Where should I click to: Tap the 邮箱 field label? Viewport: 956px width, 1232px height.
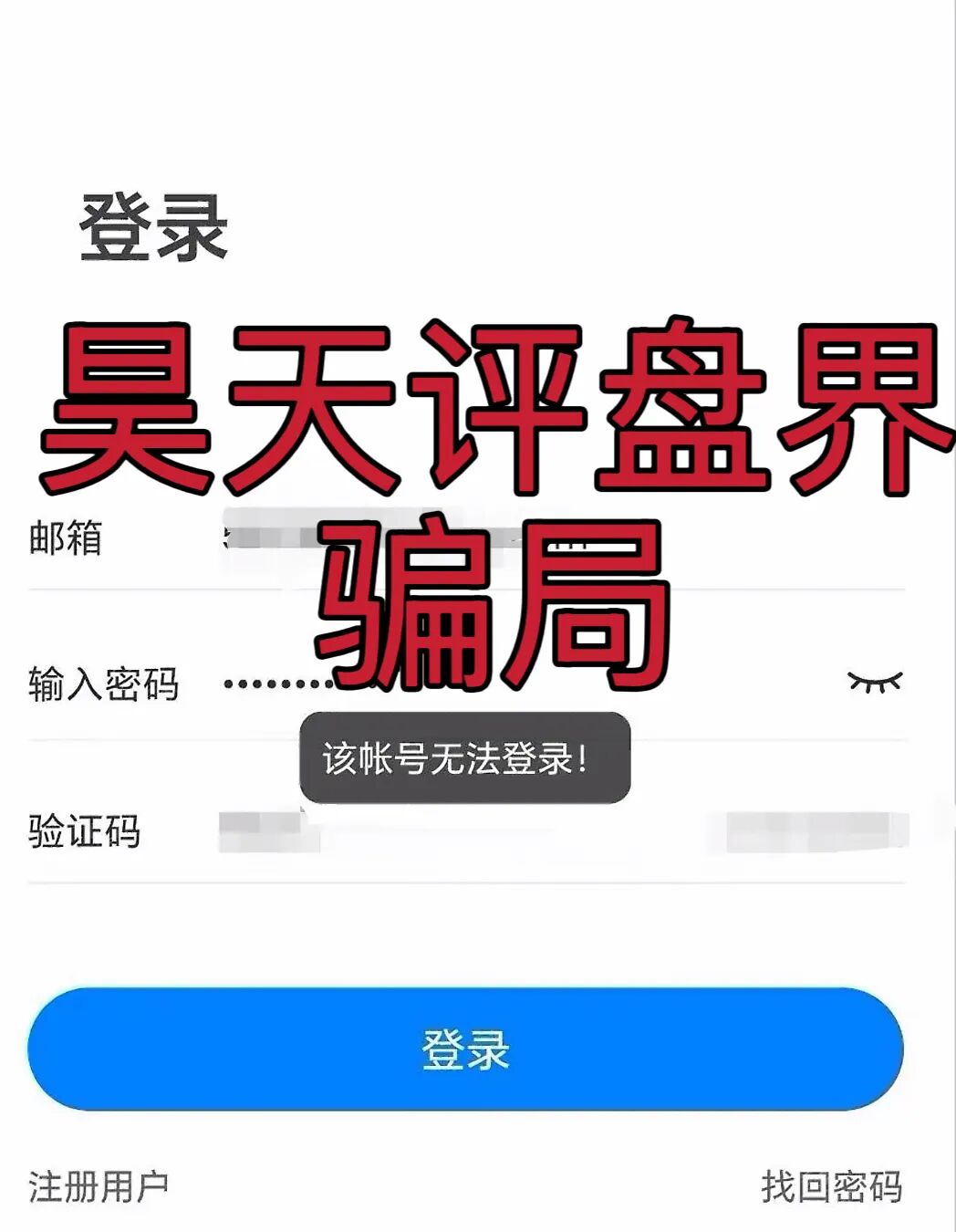point(68,540)
